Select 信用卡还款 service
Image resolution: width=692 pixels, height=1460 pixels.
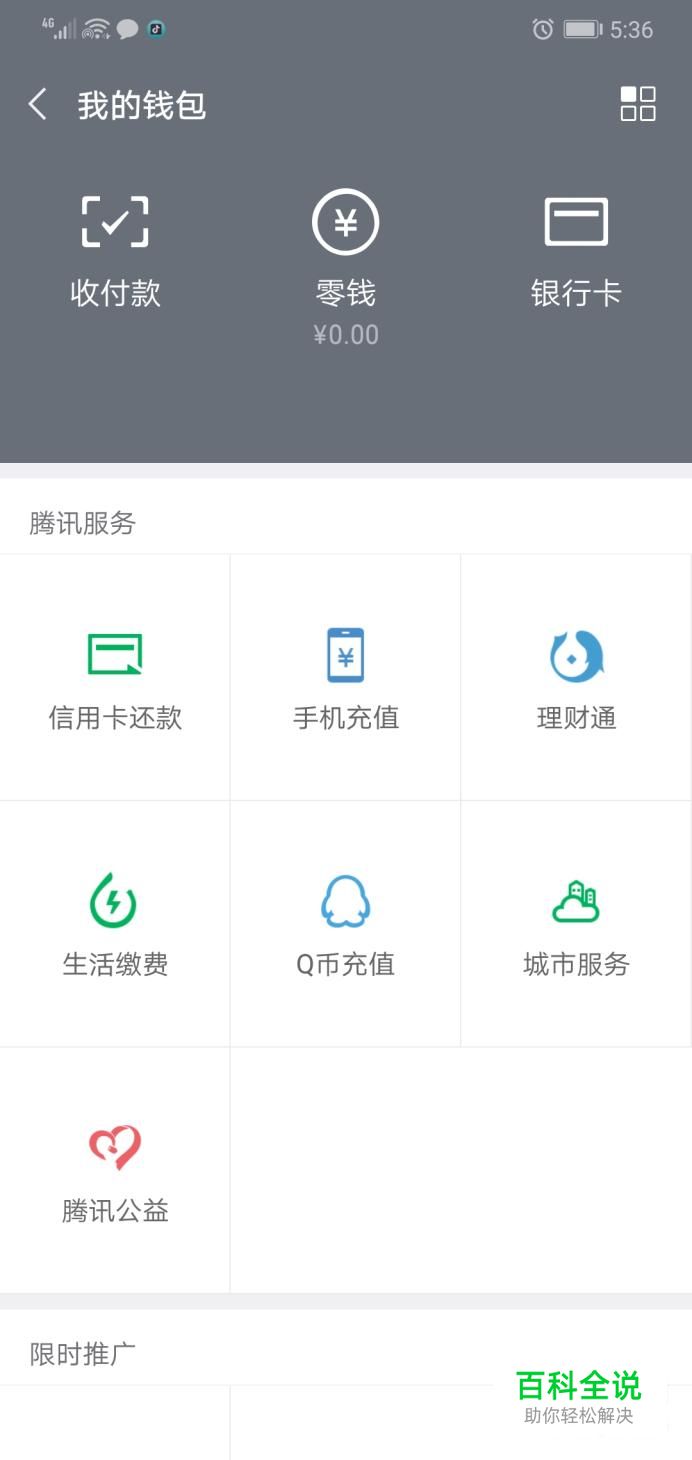click(x=115, y=678)
